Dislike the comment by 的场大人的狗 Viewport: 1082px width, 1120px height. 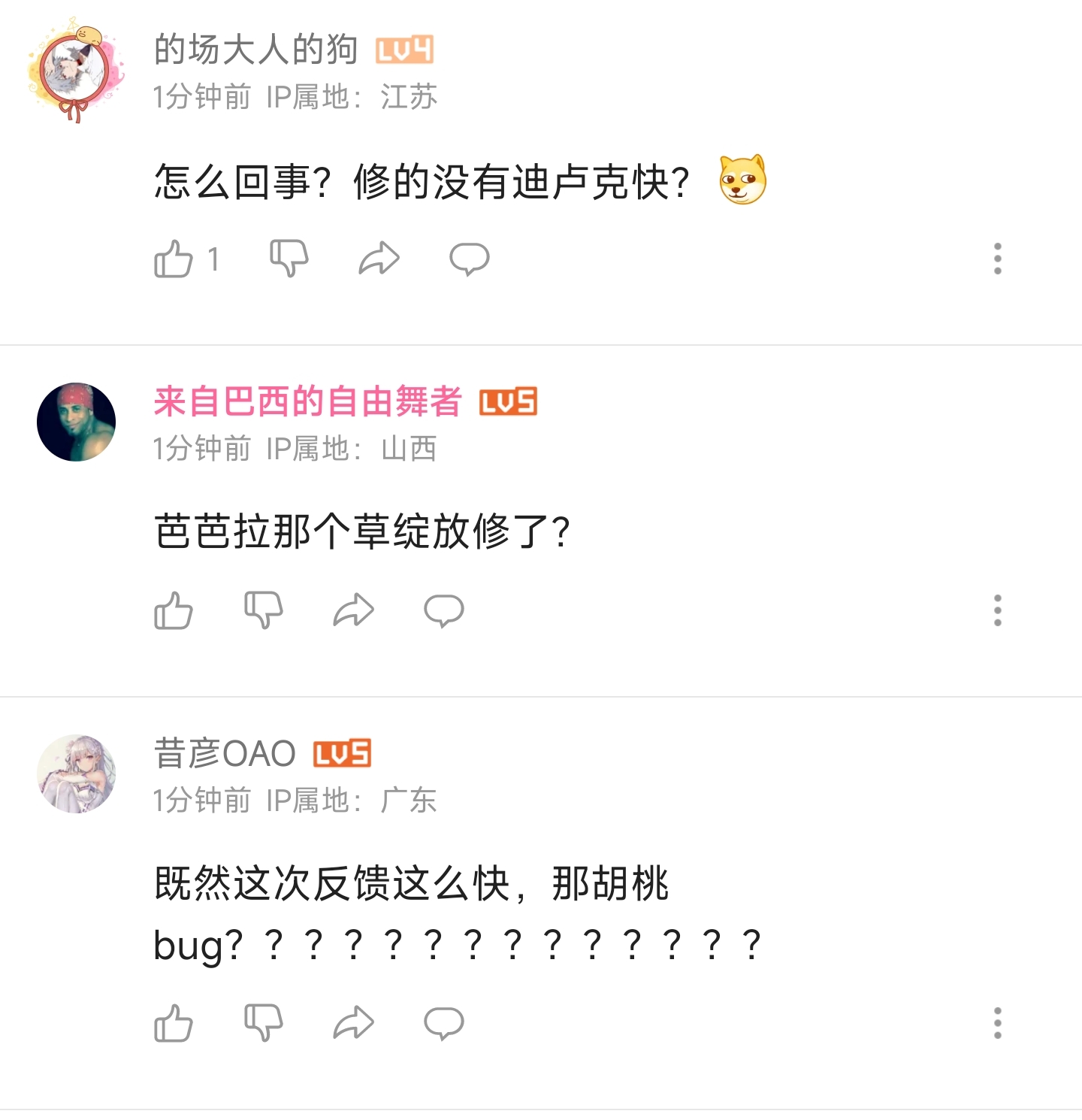pos(289,259)
